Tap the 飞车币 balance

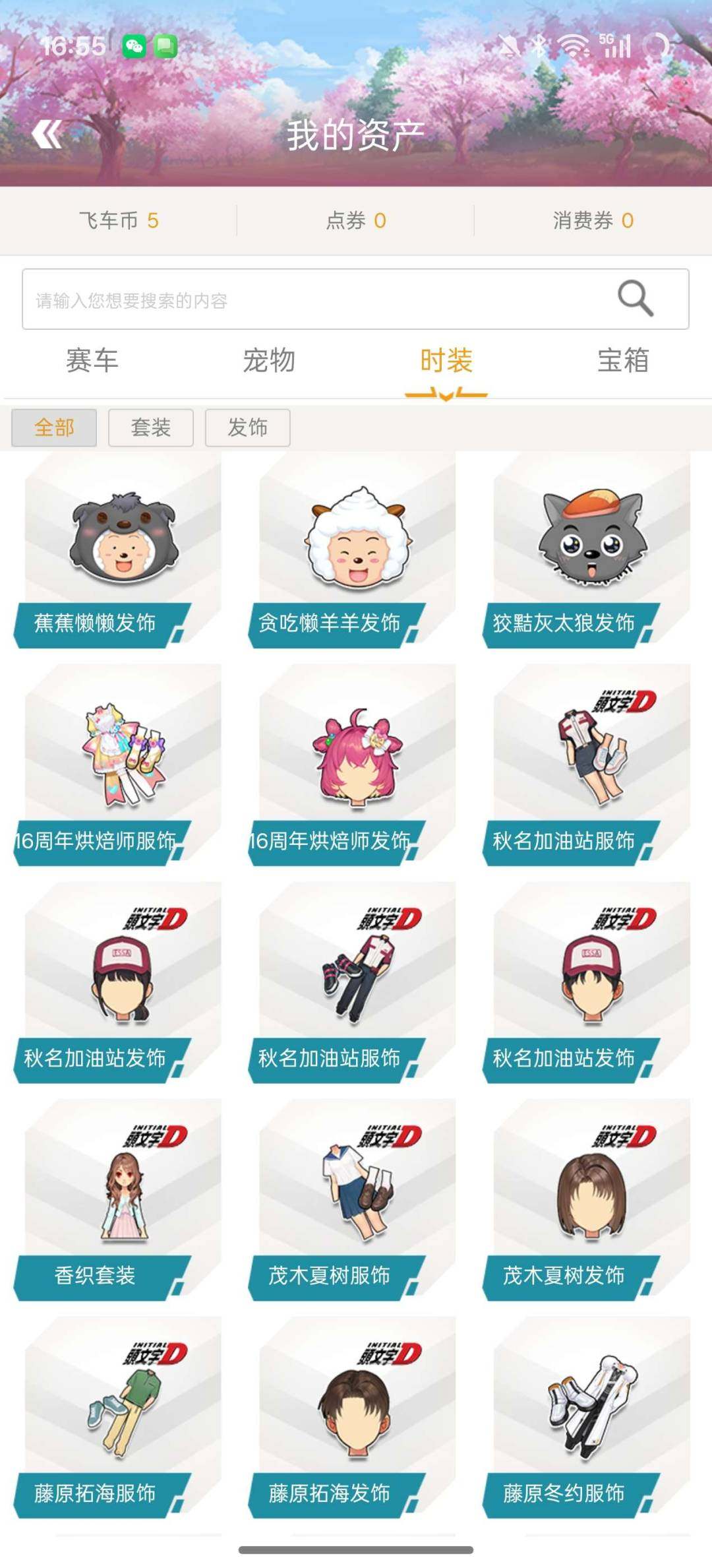click(x=119, y=222)
